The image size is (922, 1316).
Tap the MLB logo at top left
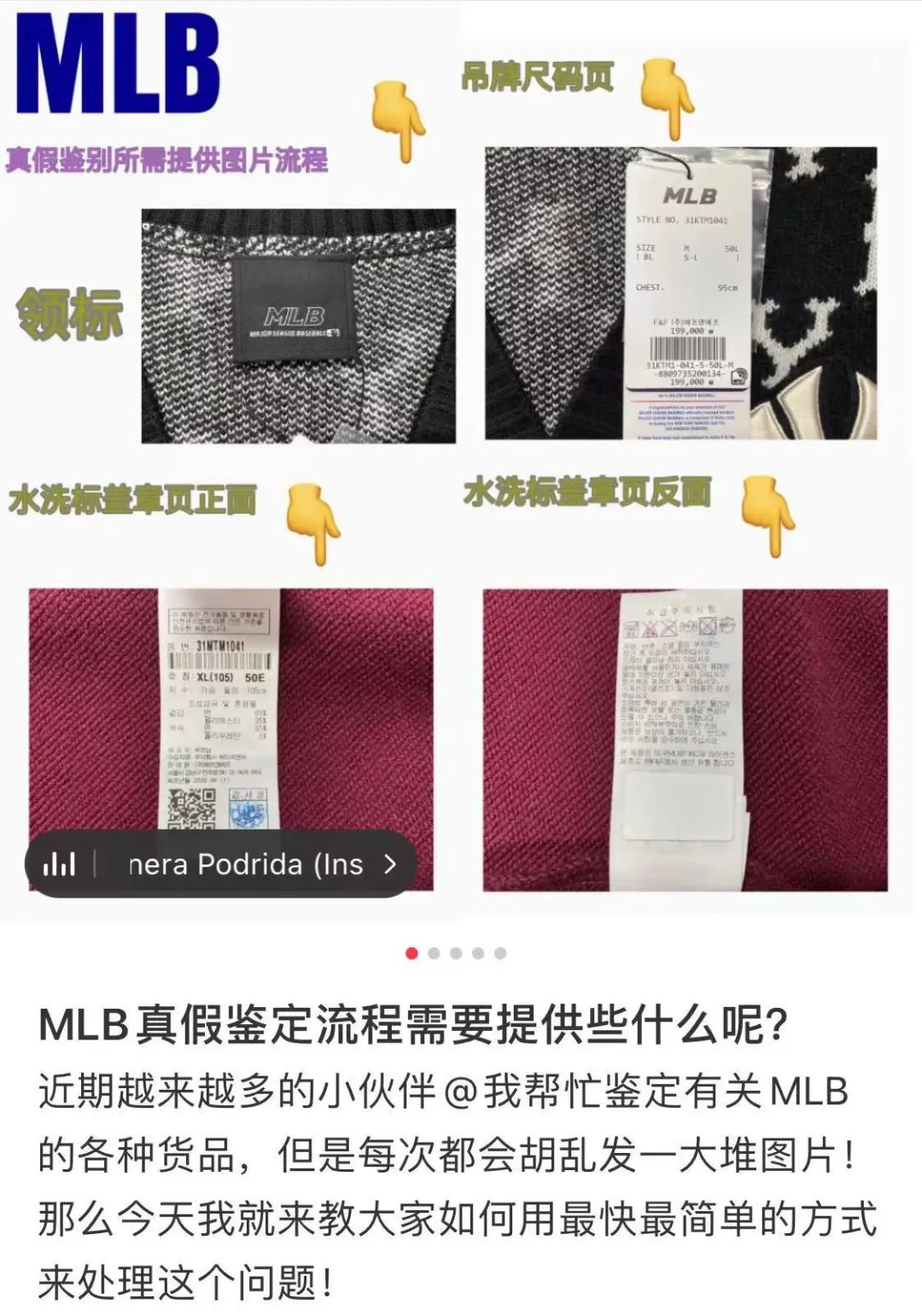tap(120, 64)
